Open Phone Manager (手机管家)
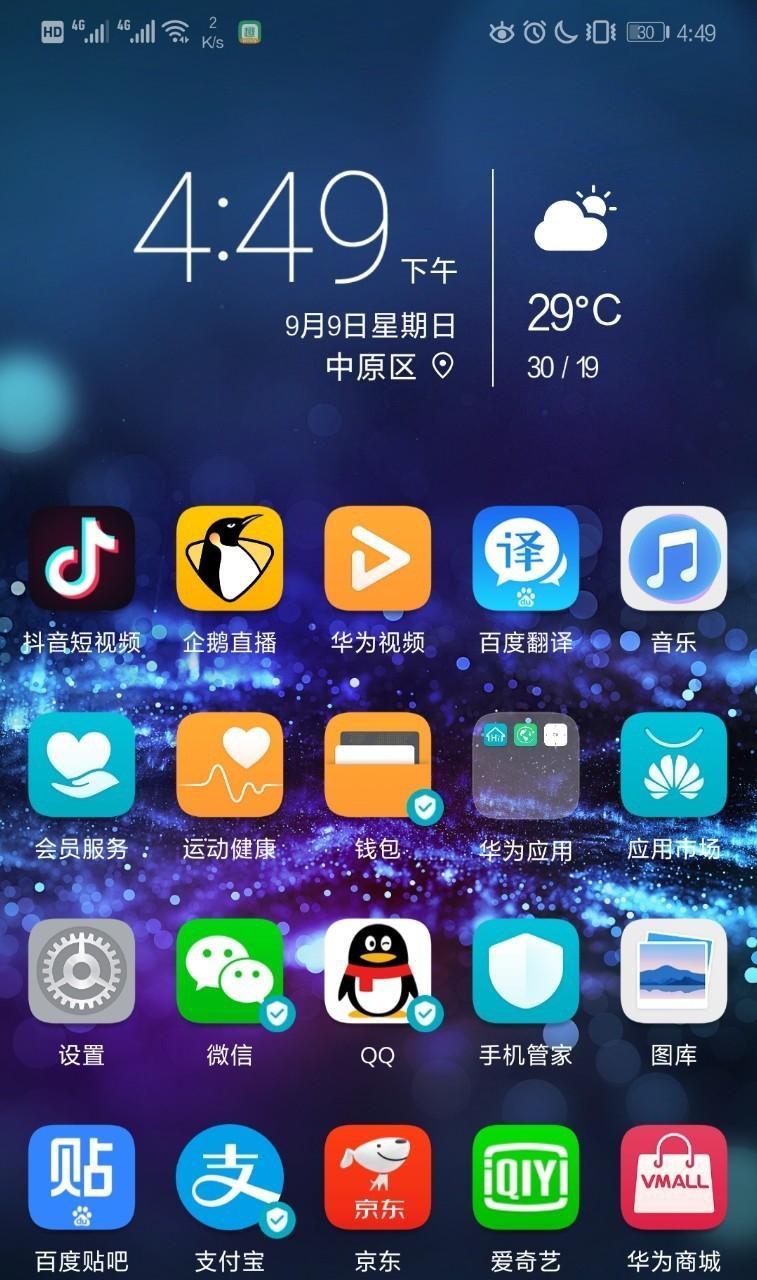Viewport: 757px width, 1280px height. click(x=525, y=971)
